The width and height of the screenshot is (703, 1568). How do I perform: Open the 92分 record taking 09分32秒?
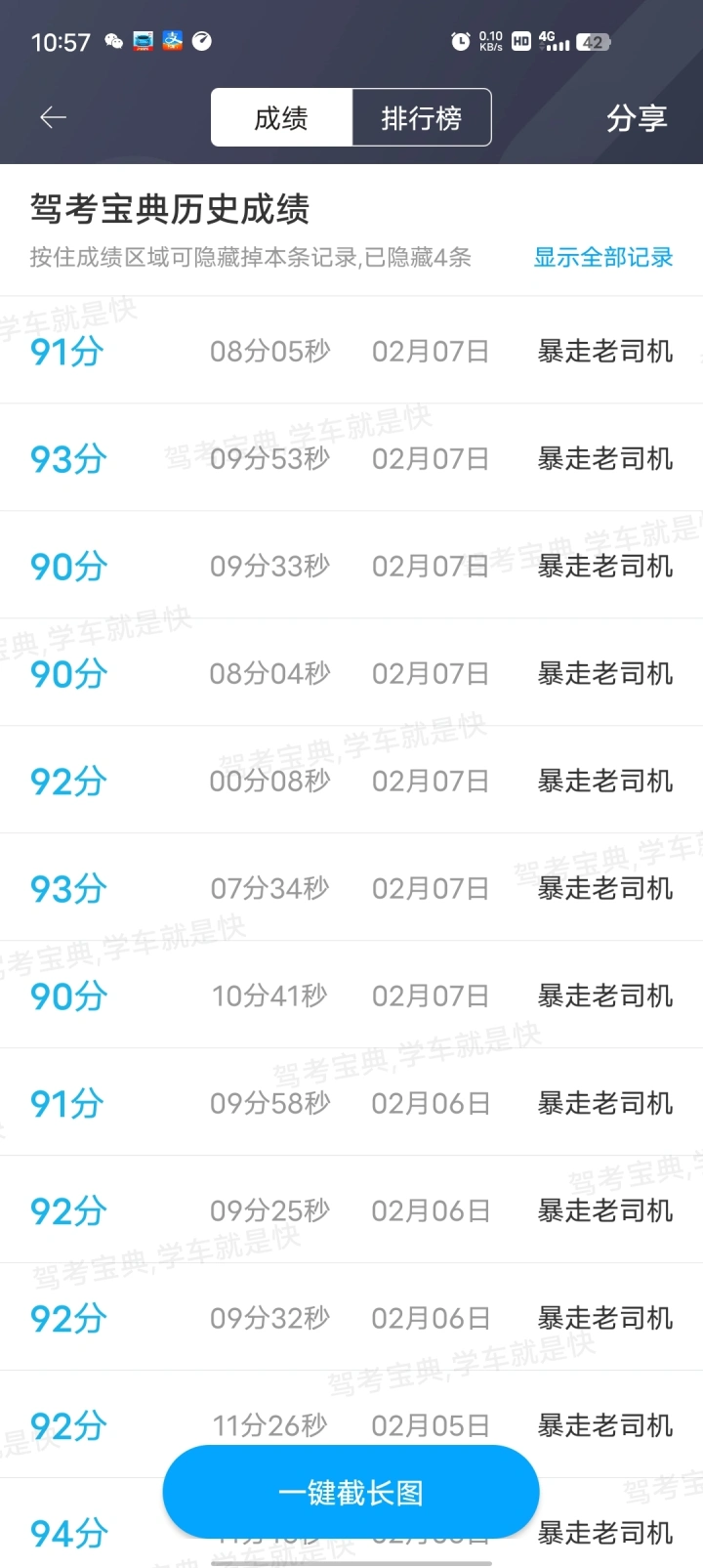tap(351, 1318)
